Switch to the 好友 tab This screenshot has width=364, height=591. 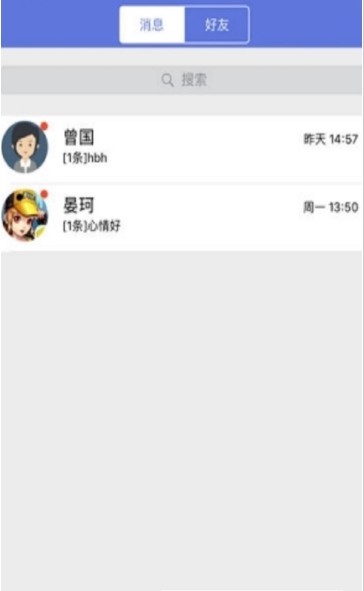point(217,25)
